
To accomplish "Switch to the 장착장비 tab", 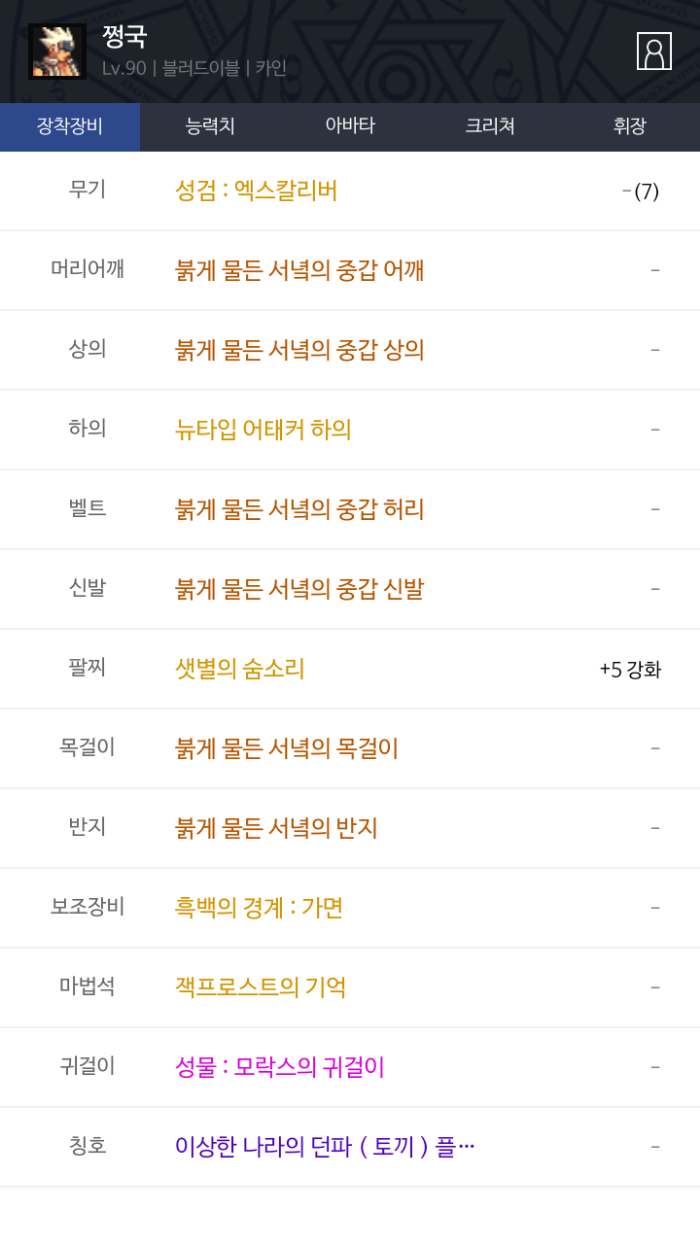I will 70,127.
